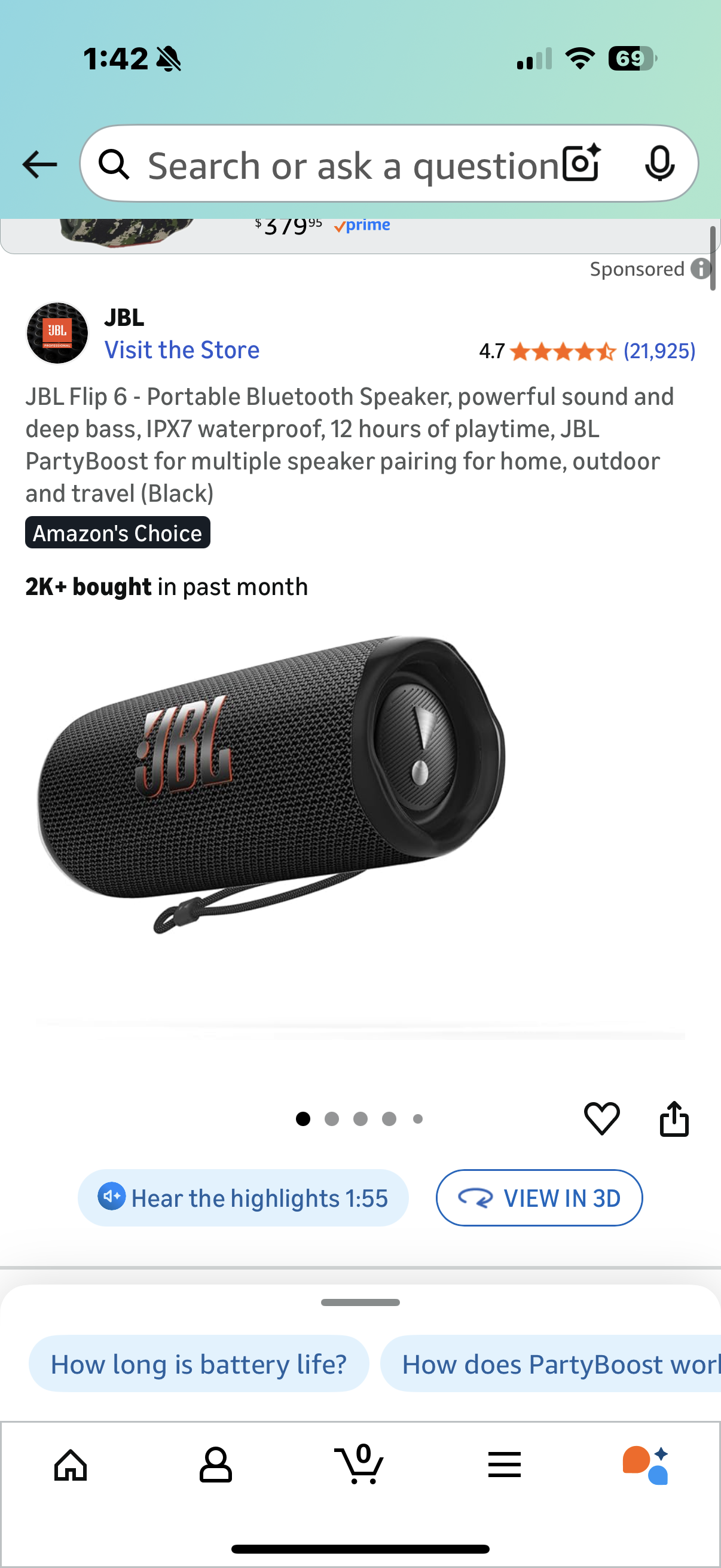721x1568 pixels.
Task: Open Visit the Store link
Action: (x=182, y=349)
